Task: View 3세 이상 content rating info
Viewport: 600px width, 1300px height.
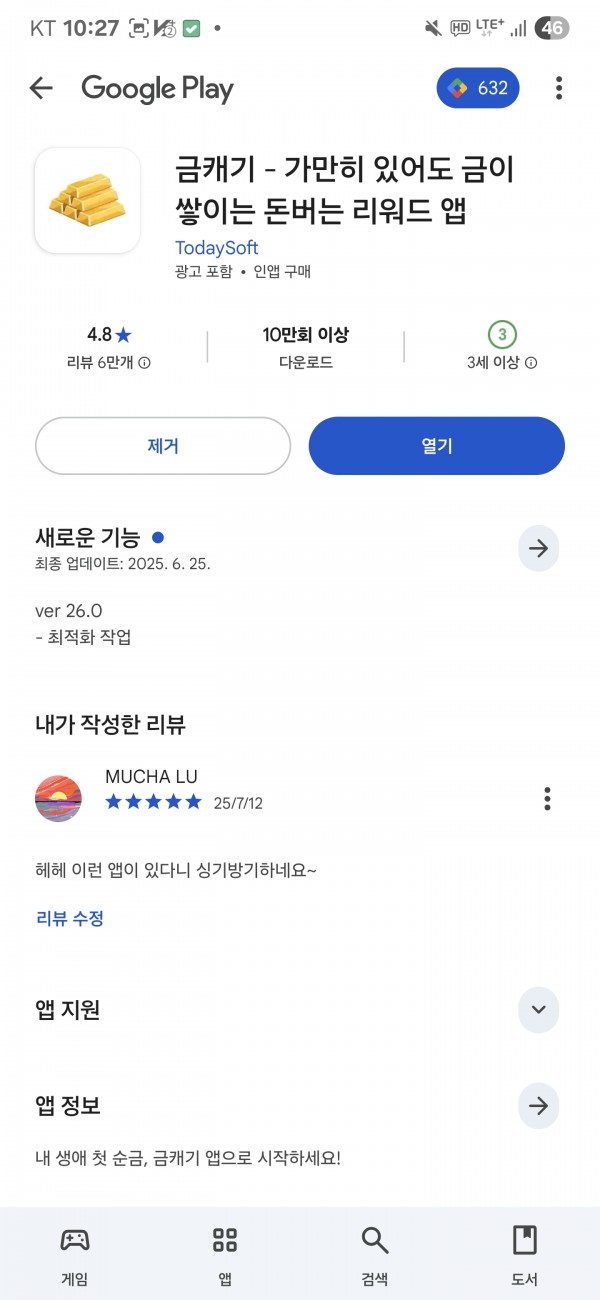Action: 531,363
